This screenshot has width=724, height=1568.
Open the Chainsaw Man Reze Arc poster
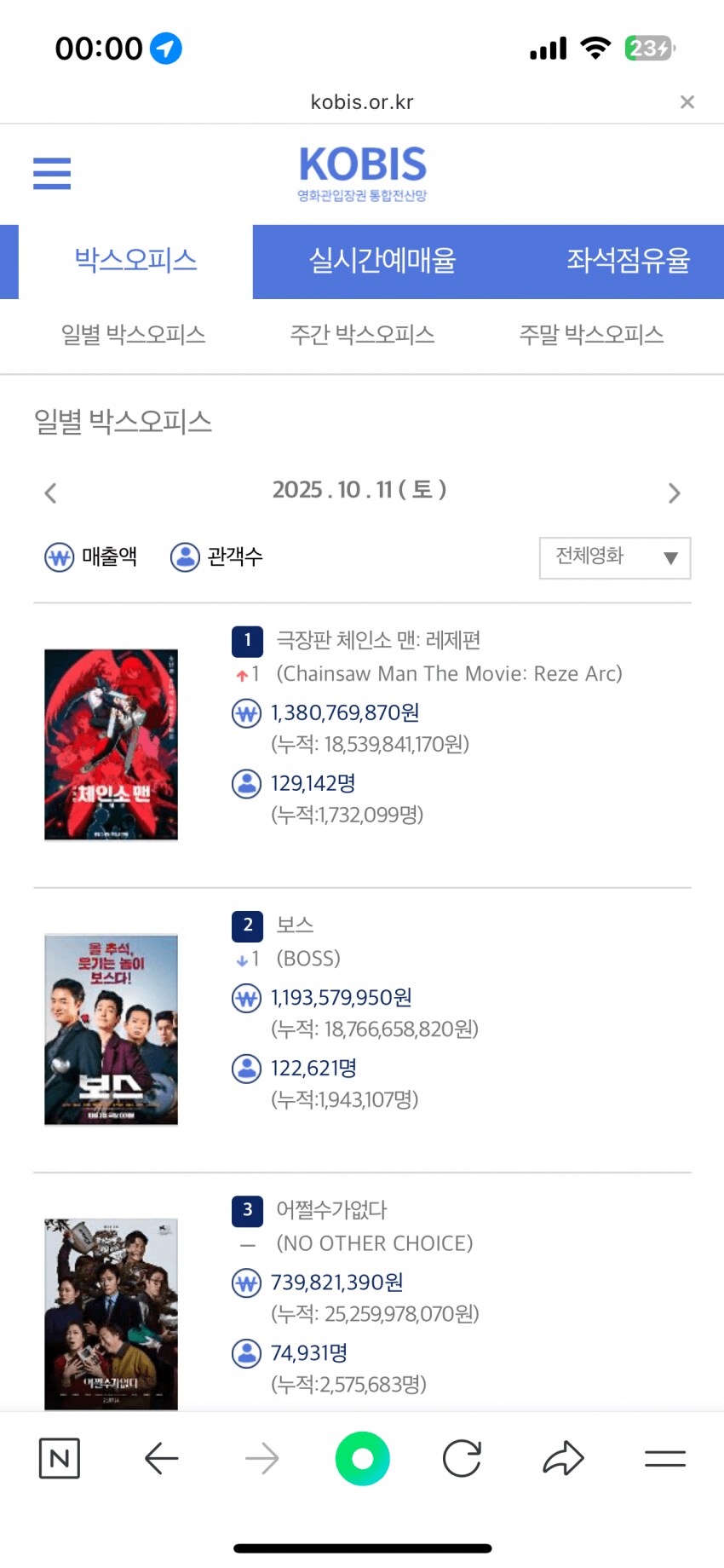[112, 745]
